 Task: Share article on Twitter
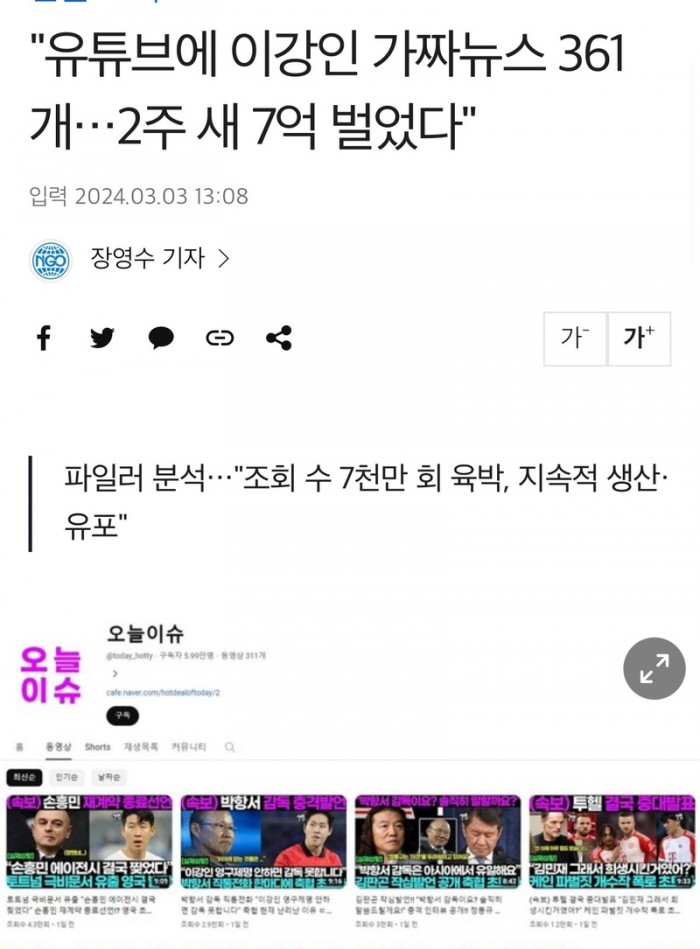point(101,338)
